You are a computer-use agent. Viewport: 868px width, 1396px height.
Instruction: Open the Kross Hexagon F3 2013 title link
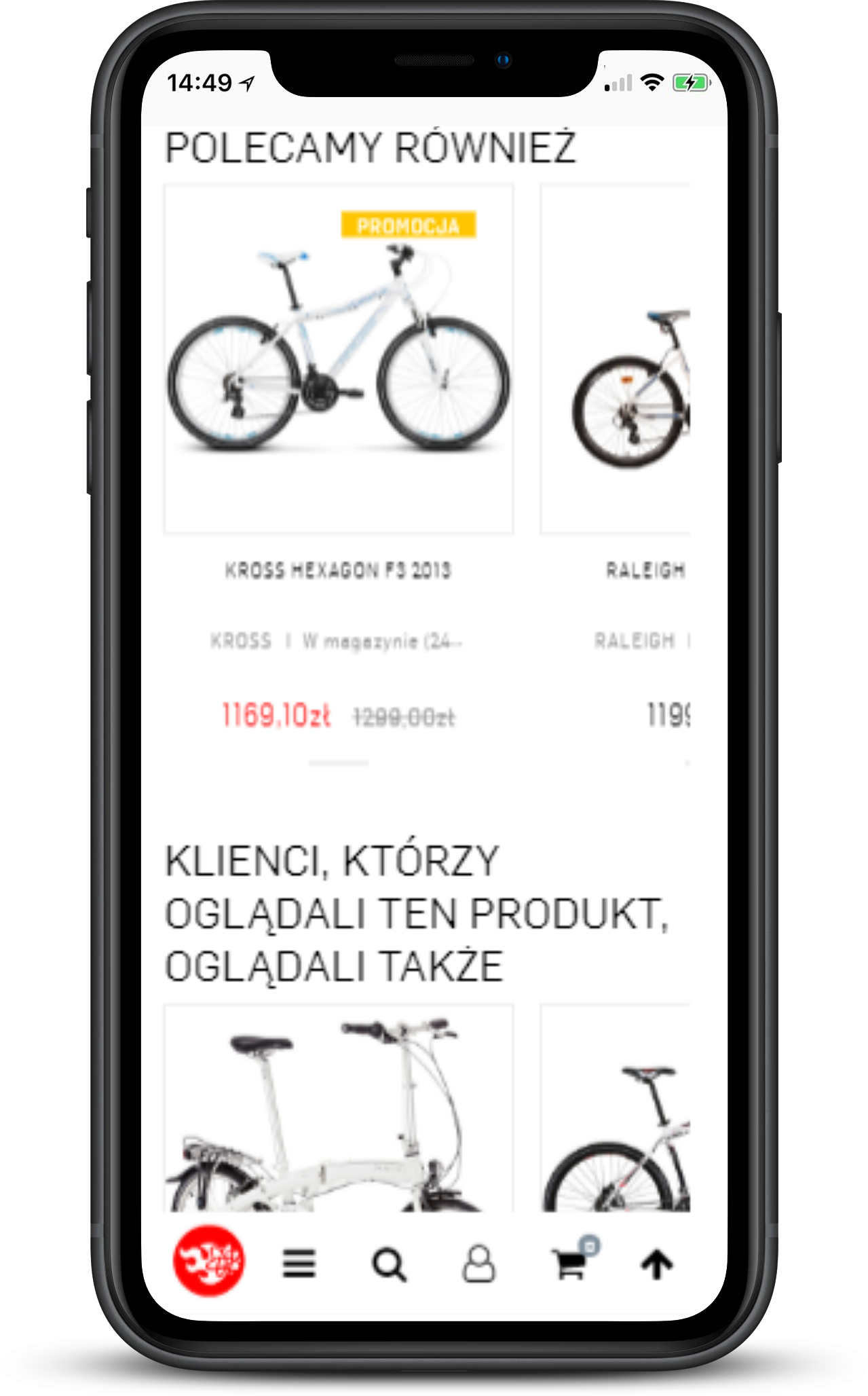tap(338, 570)
